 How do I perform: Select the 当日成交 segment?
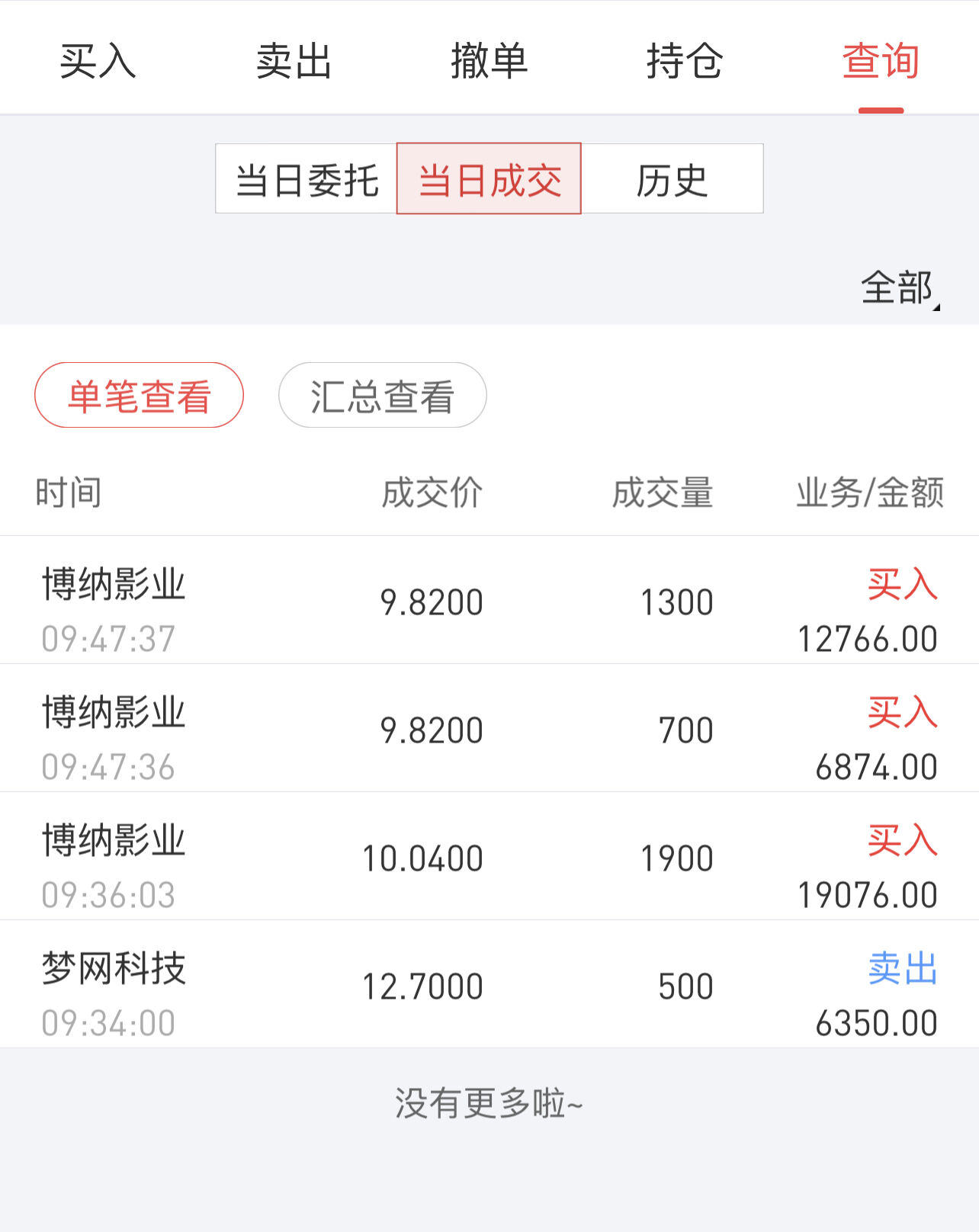[x=489, y=180]
